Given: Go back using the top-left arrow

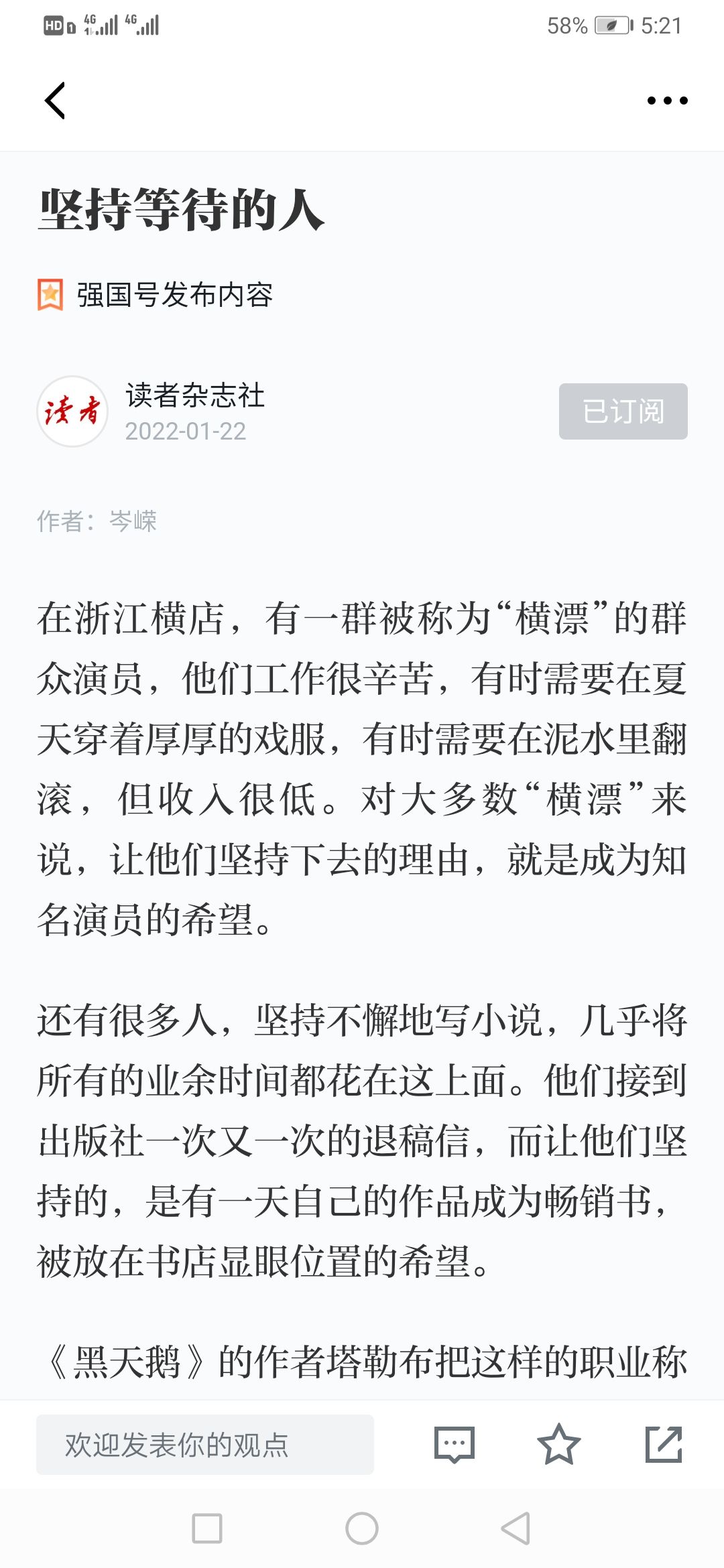Looking at the screenshot, I should click(55, 101).
